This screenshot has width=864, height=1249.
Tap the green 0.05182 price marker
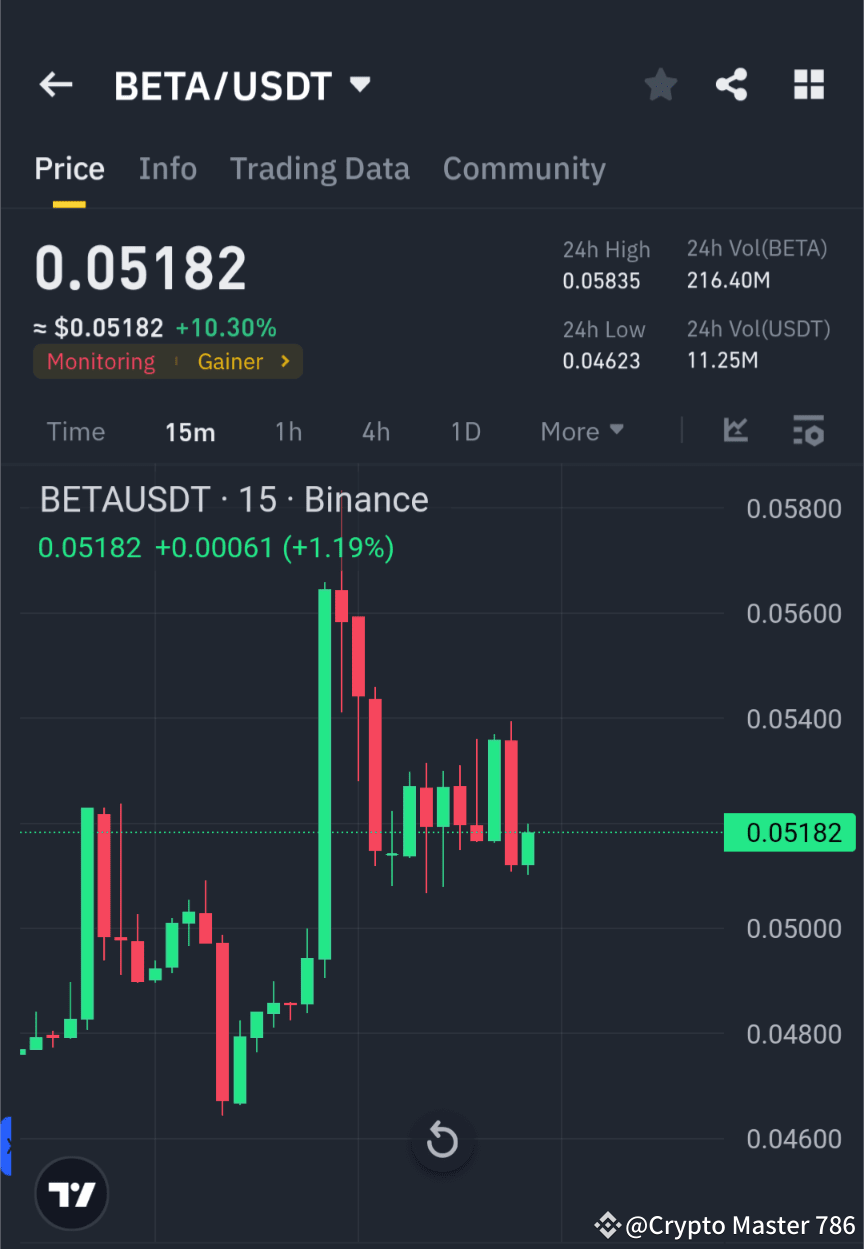click(x=789, y=832)
